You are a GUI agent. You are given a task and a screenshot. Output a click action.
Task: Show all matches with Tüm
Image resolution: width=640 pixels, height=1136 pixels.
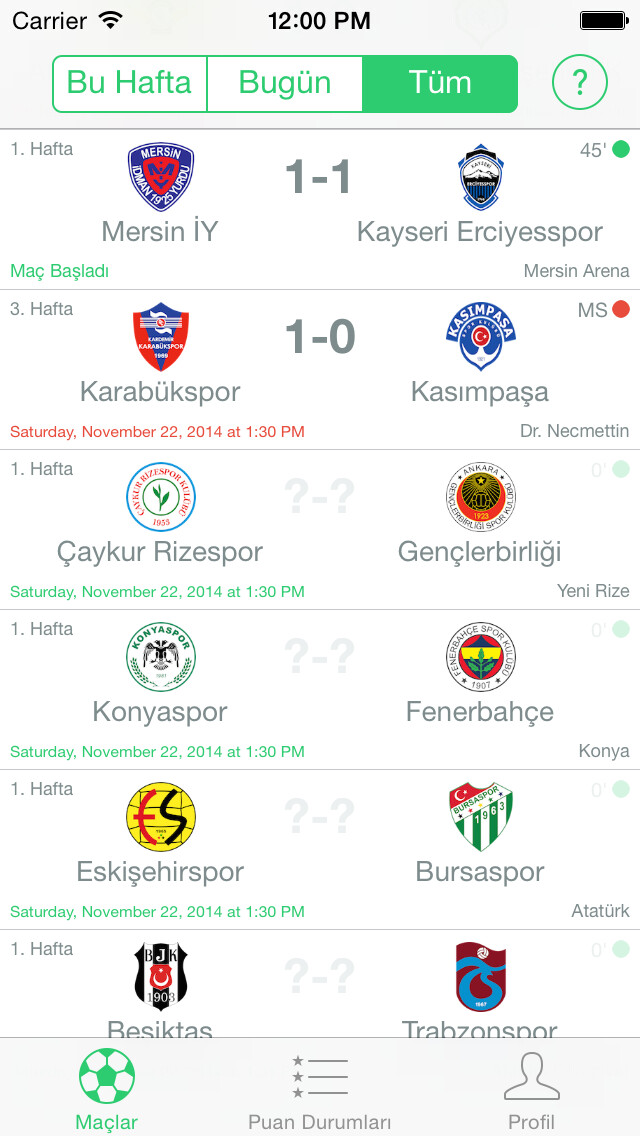point(440,83)
